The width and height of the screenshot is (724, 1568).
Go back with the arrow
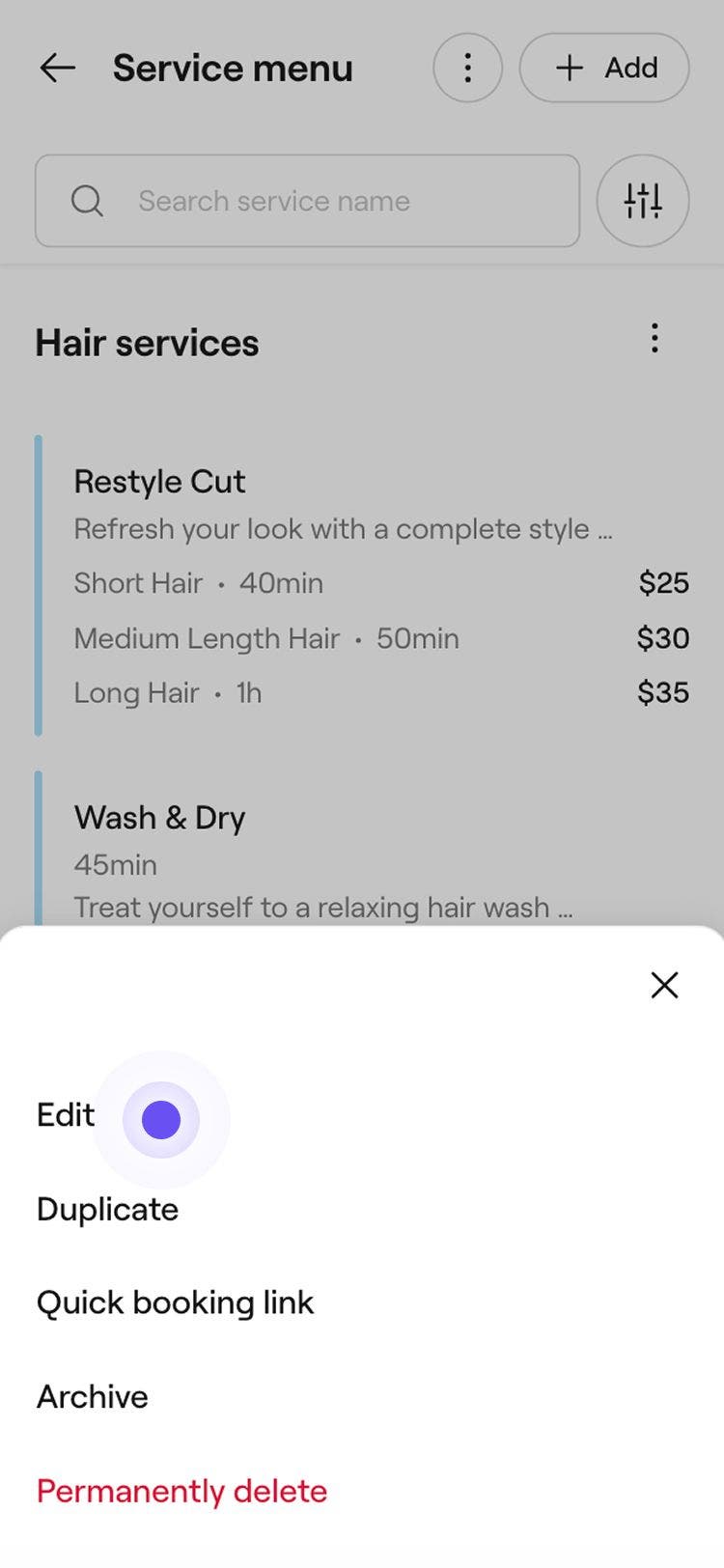(x=57, y=68)
